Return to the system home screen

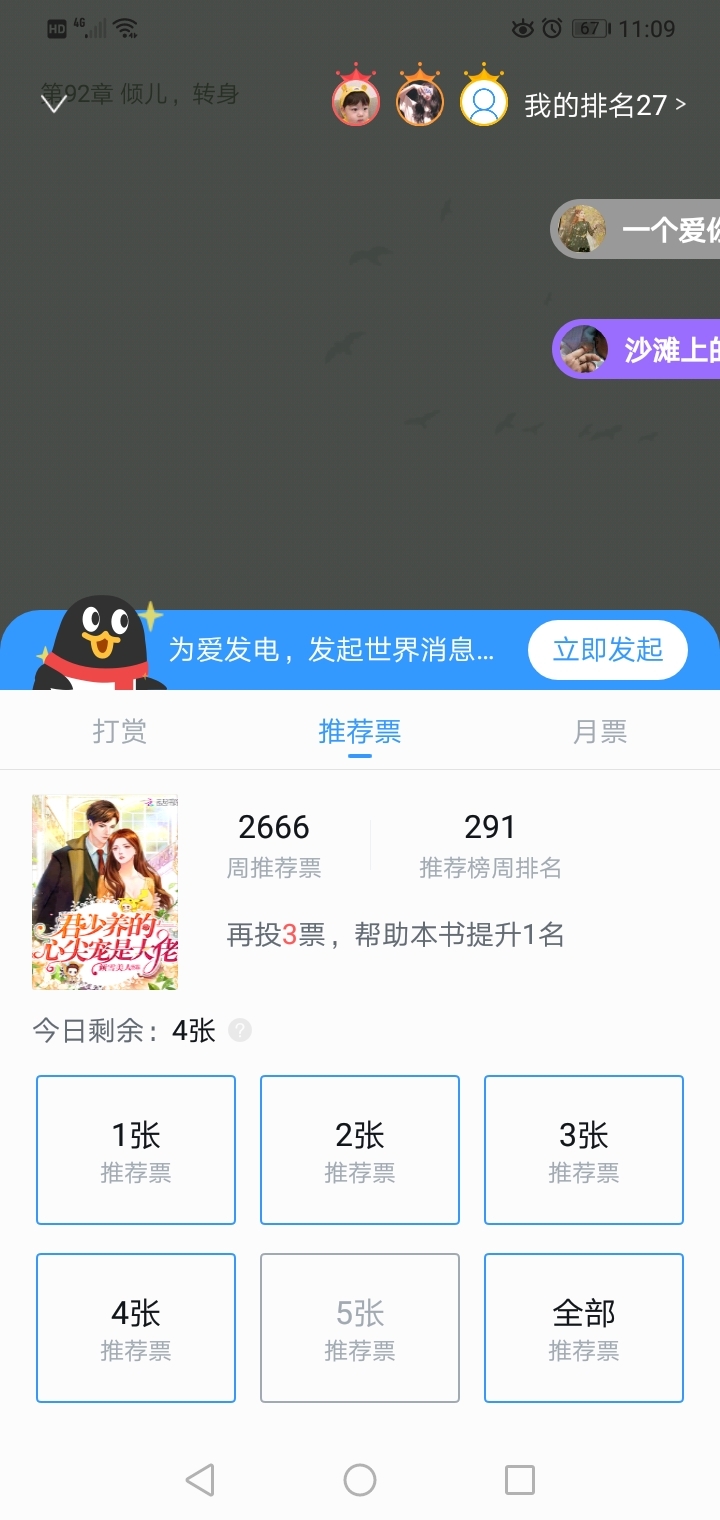click(x=360, y=1479)
